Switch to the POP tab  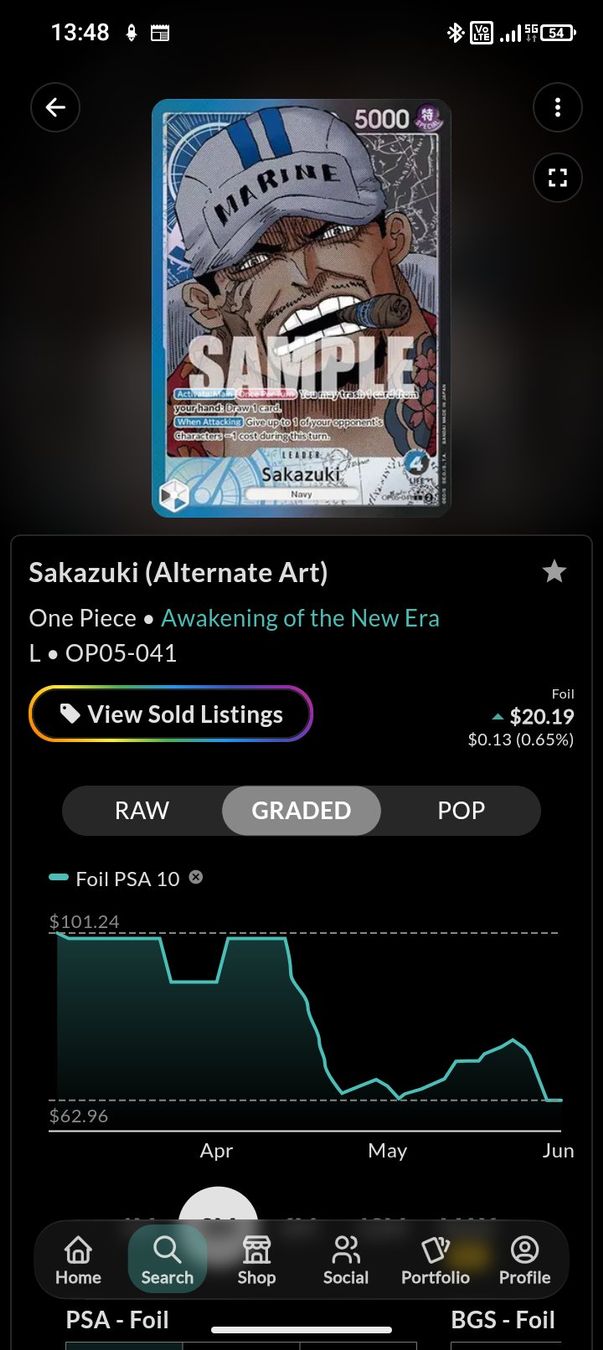[461, 810]
